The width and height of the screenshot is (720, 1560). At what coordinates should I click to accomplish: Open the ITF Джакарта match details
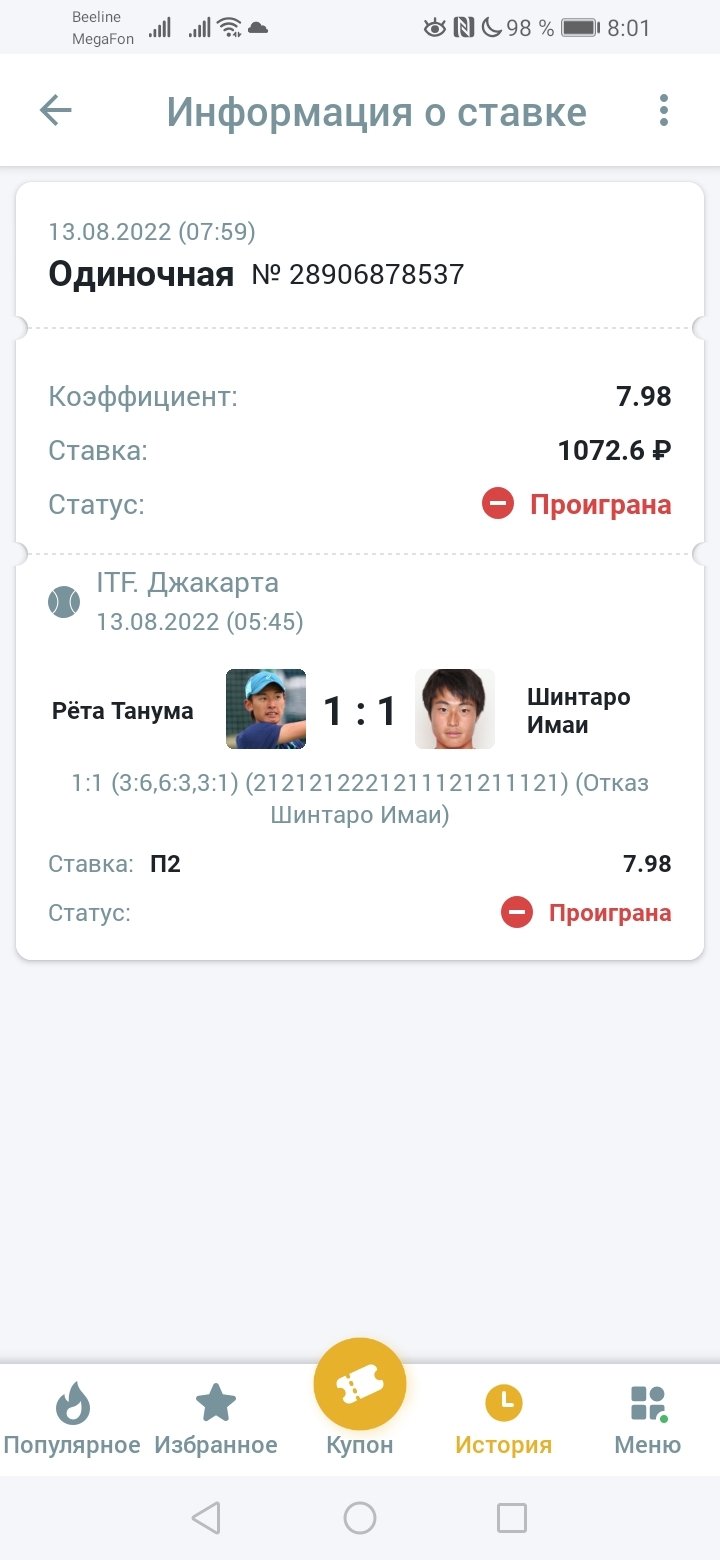coord(359,710)
